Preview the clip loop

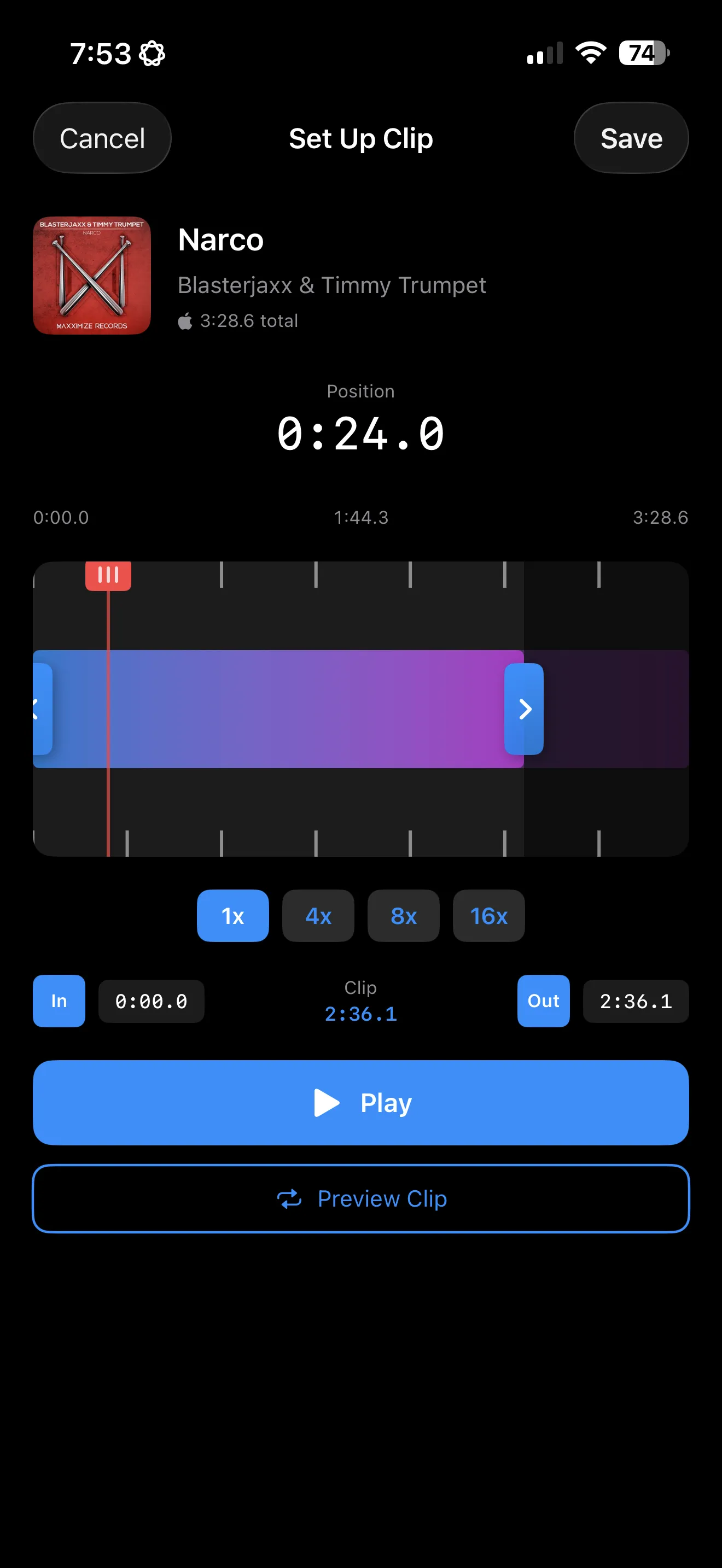(361, 1198)
